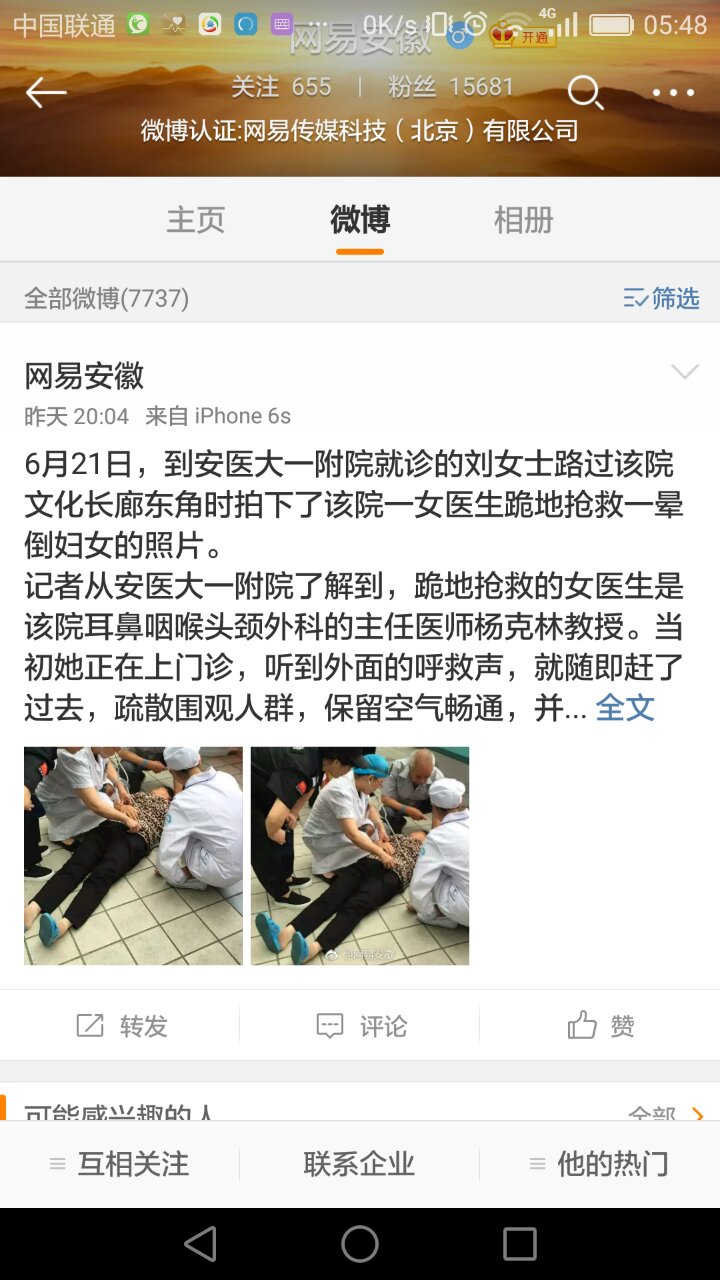Go back using the top-left arrow
This screenshot has width=720, height=1280.
click(45, 93)
